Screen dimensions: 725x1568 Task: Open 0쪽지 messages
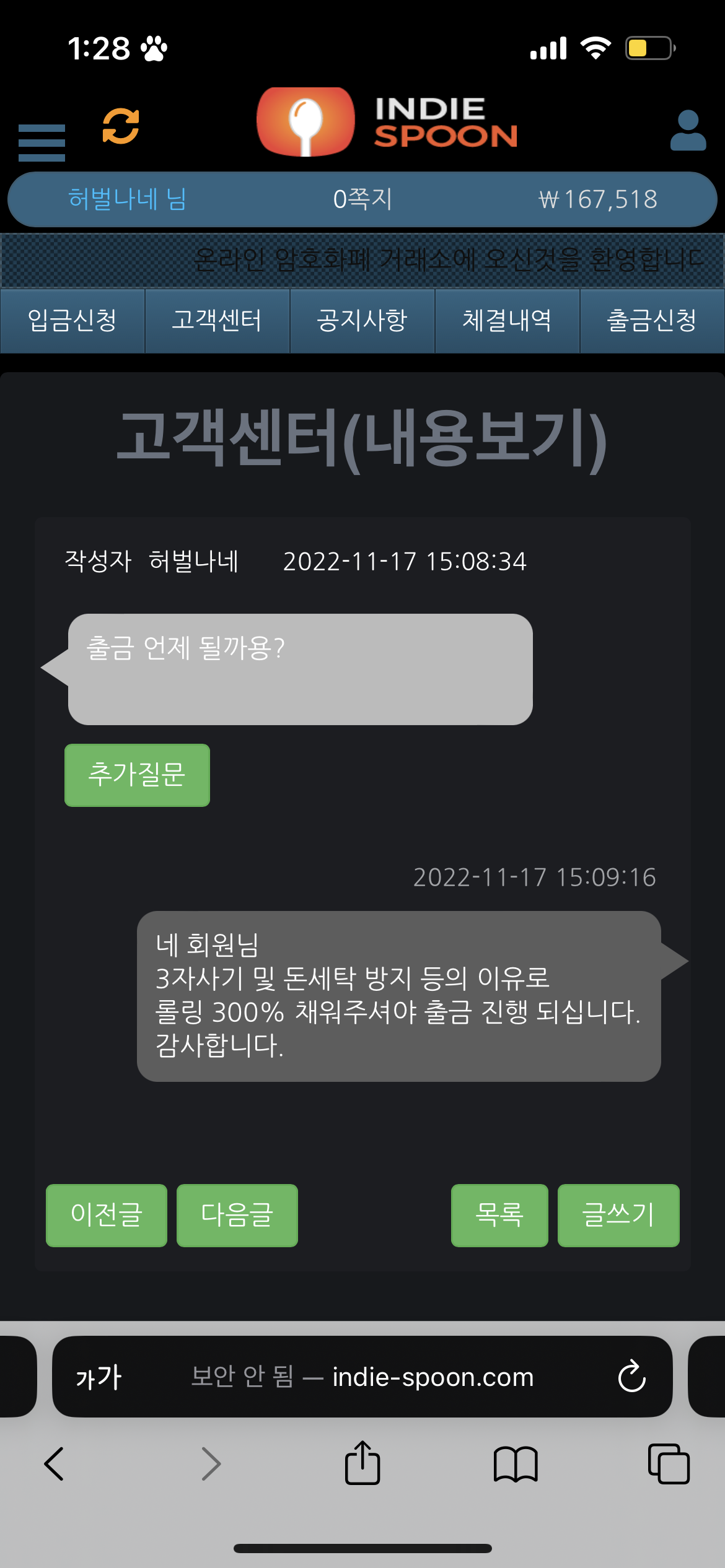coord(362,199)
